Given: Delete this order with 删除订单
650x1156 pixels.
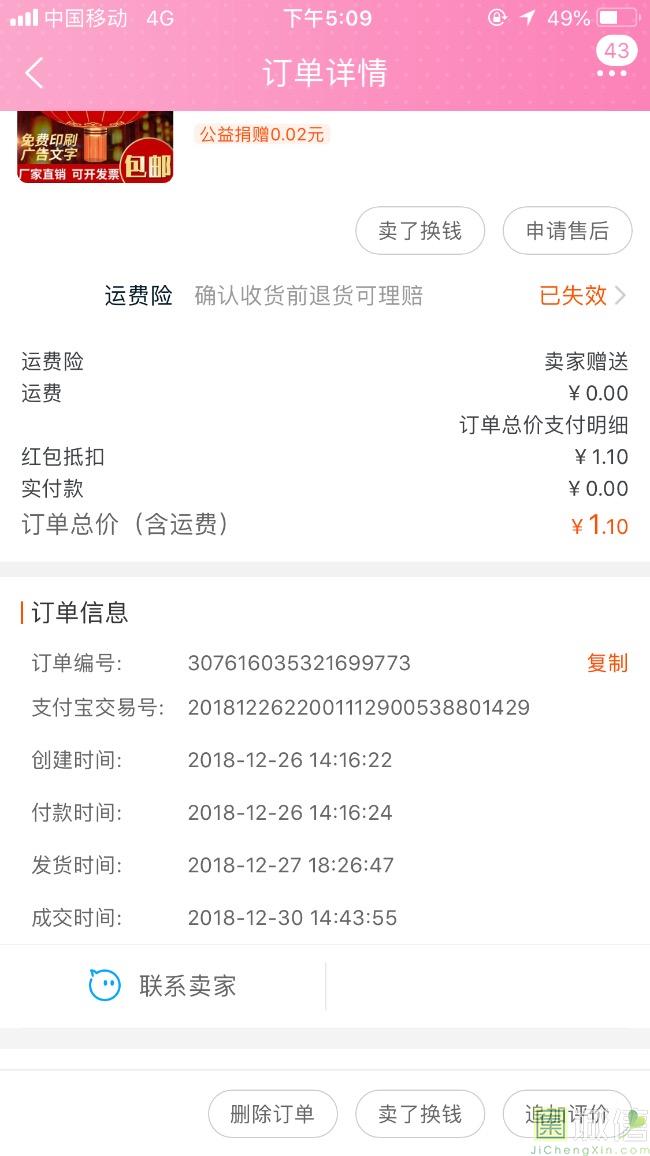Looking at the screenshot, I should tap(273, 1114).
